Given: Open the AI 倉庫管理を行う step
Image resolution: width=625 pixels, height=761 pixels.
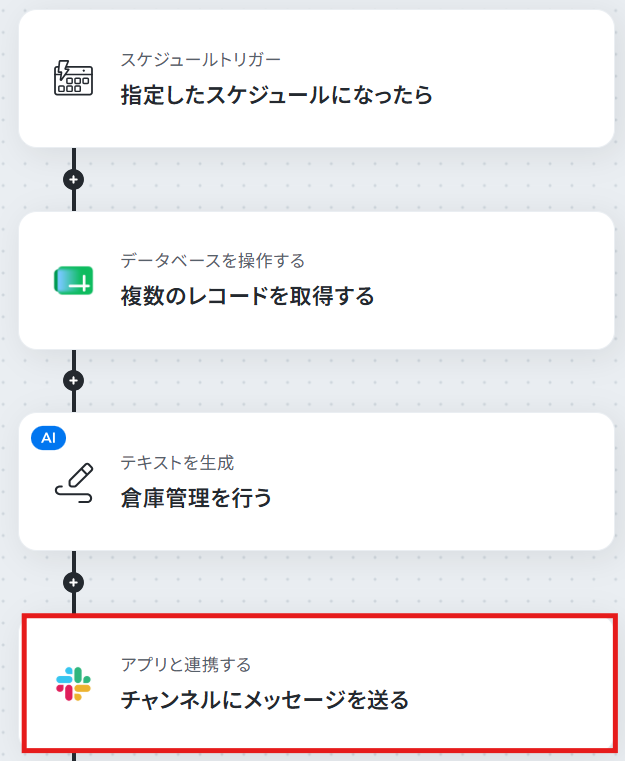Looking at the screenshot, I should (x=316, y=481).
